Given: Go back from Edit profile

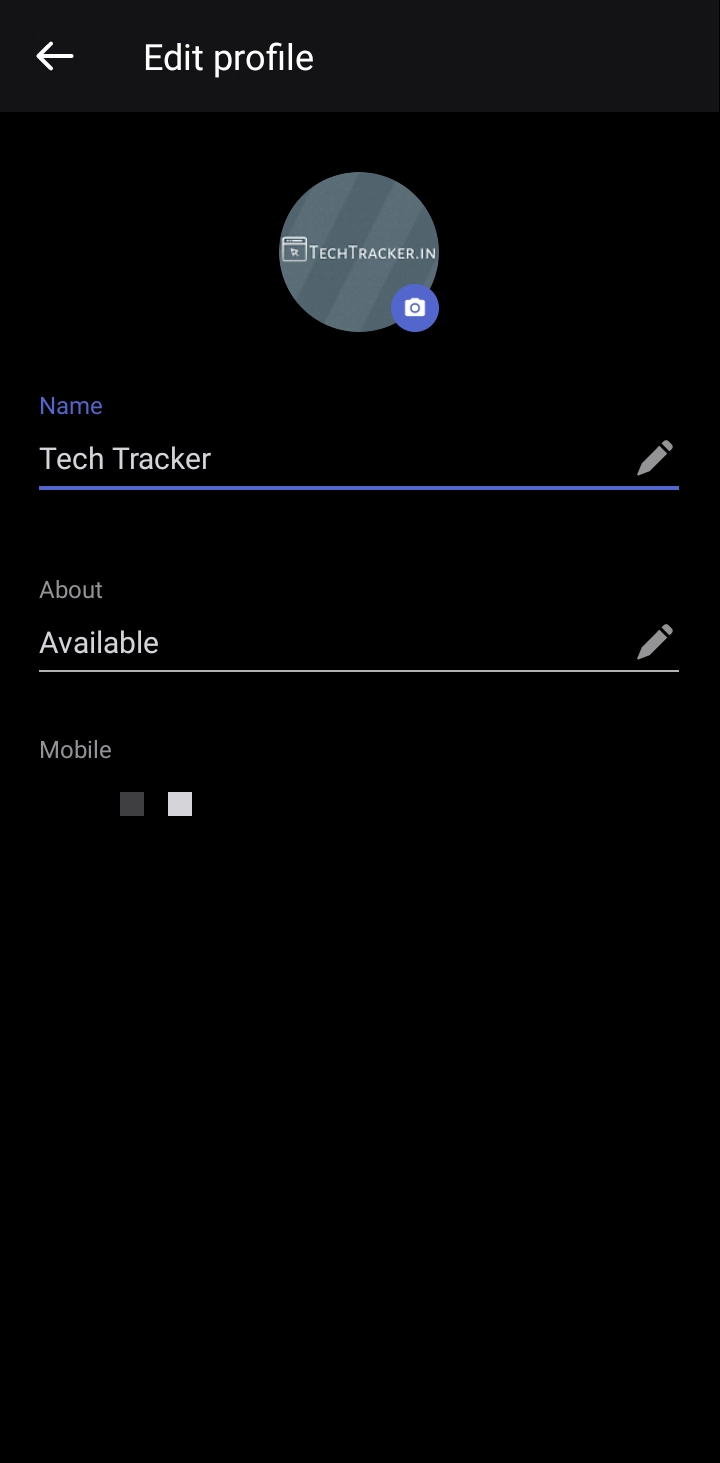Looking at the screenshot, I should [55, 57].
